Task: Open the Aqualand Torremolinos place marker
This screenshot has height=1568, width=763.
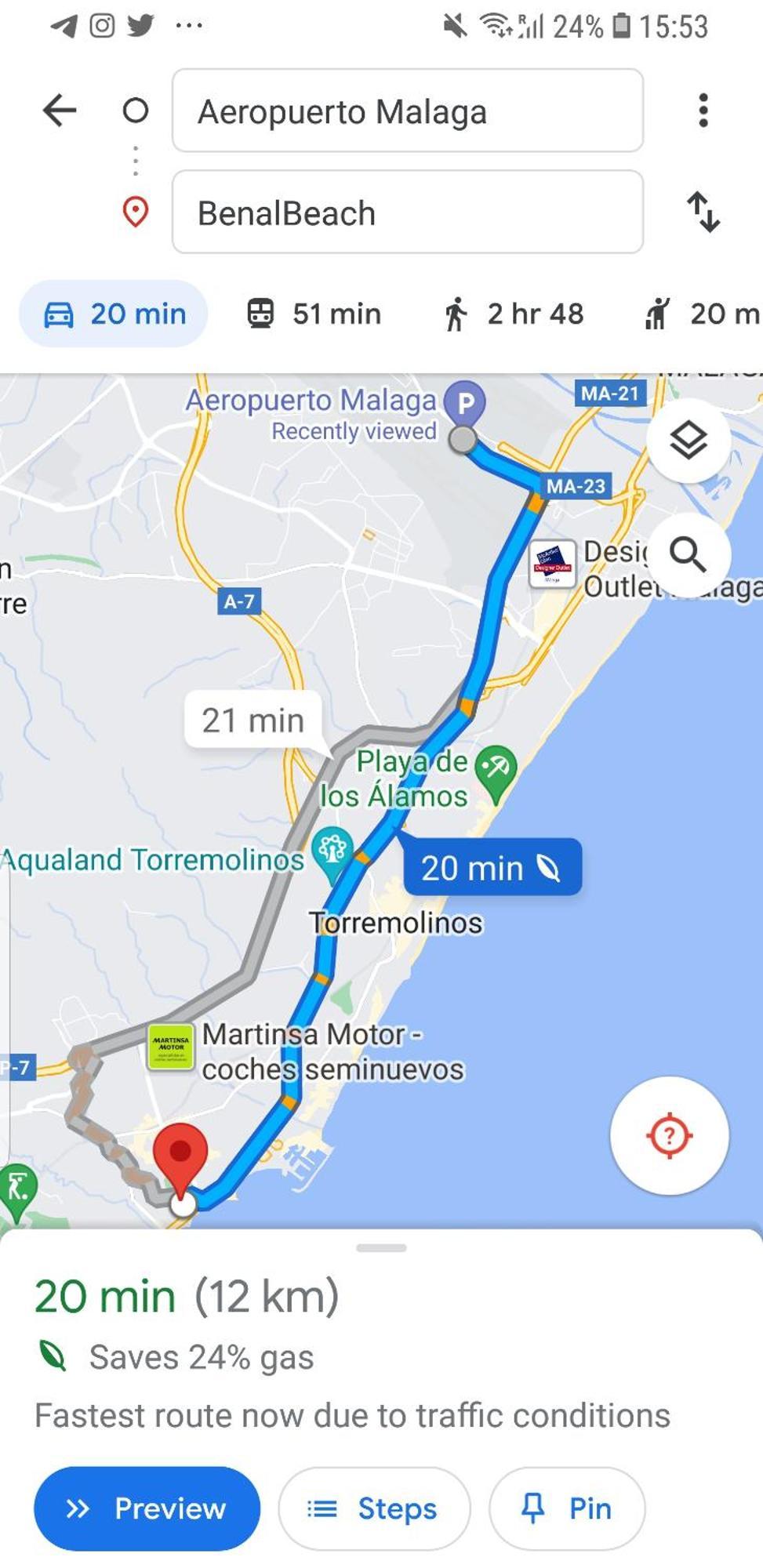Action: pyautogui.click(x=332, y=850)
